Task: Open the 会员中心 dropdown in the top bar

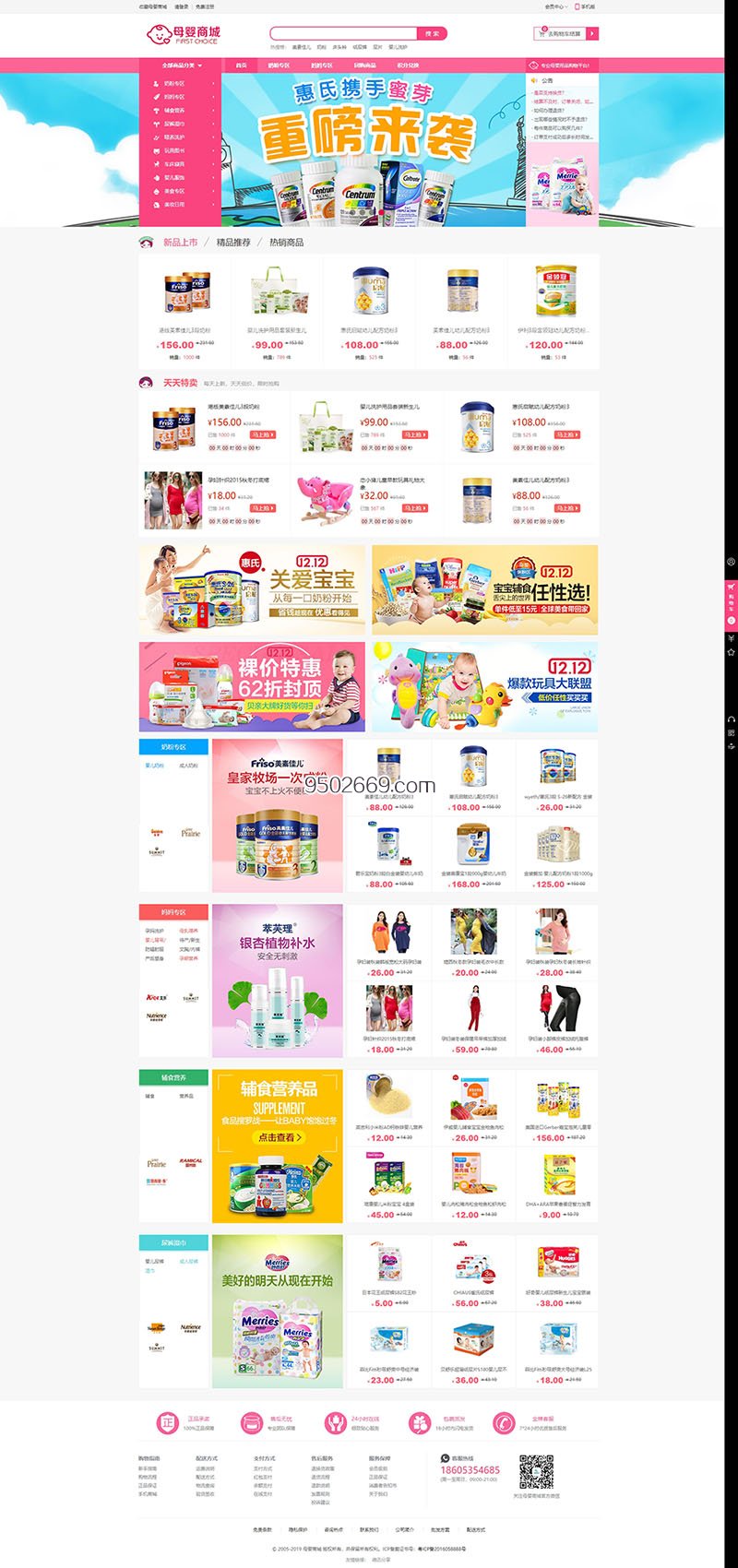Action: pos(555,6)
